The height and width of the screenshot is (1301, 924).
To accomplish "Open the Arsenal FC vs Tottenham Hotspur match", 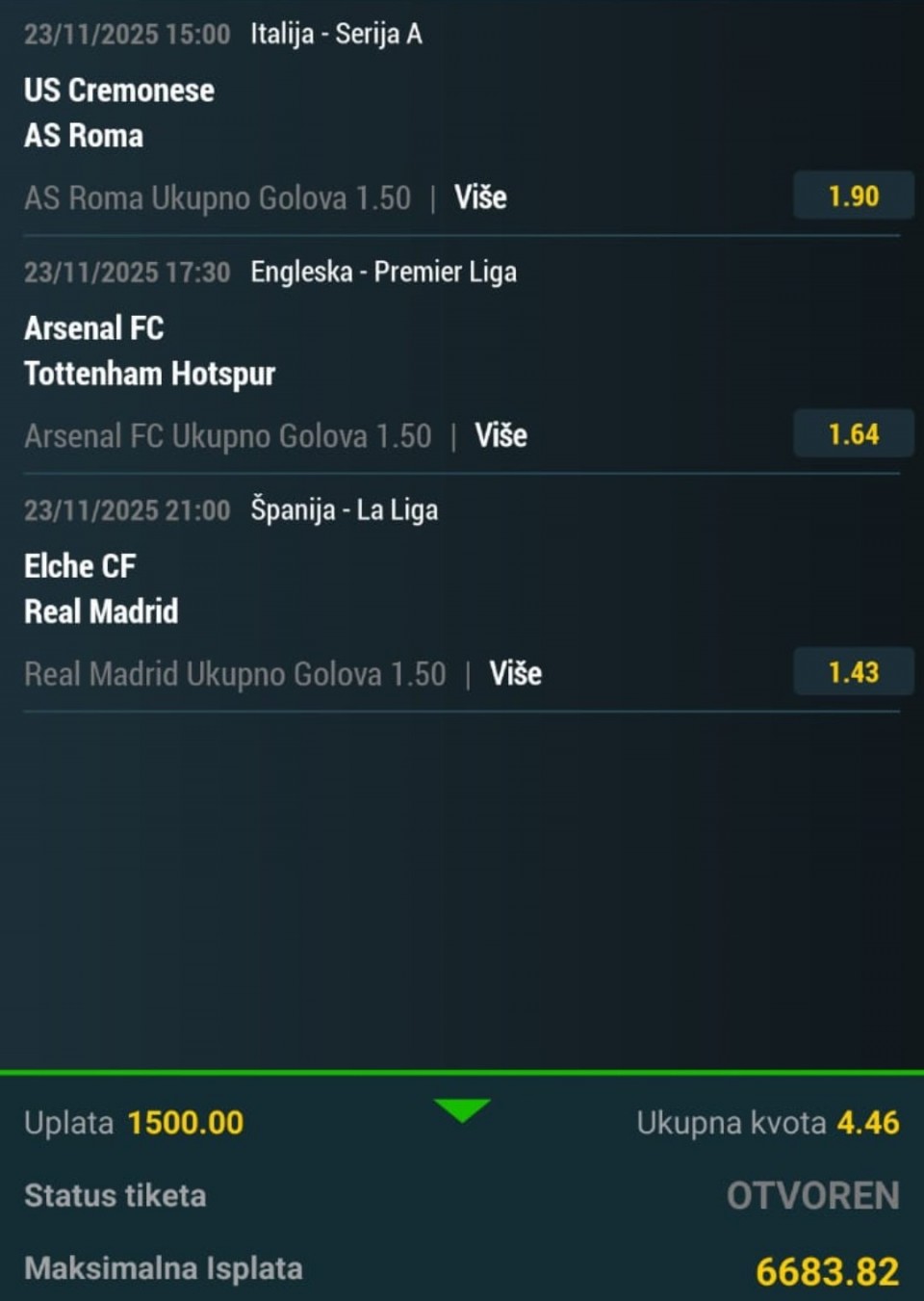I will pyautogui.click(x=149, y=351).
